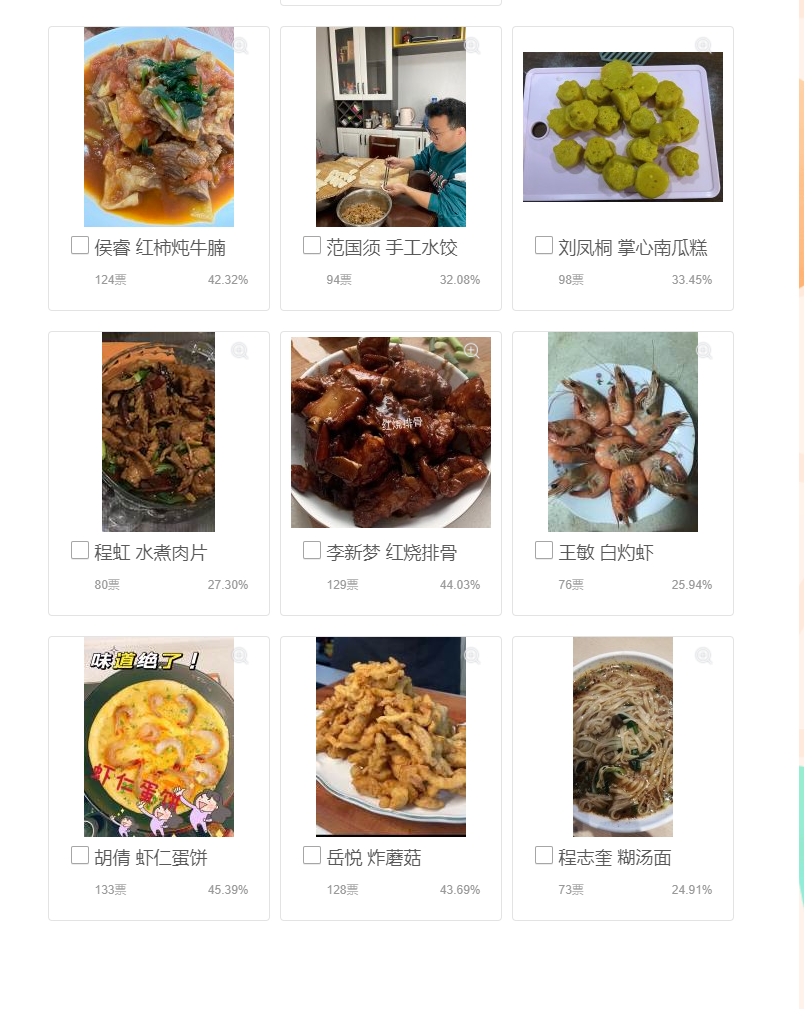
Task: Zoom into the 掌心南瓜糕 picture
Action: (704, 46)
